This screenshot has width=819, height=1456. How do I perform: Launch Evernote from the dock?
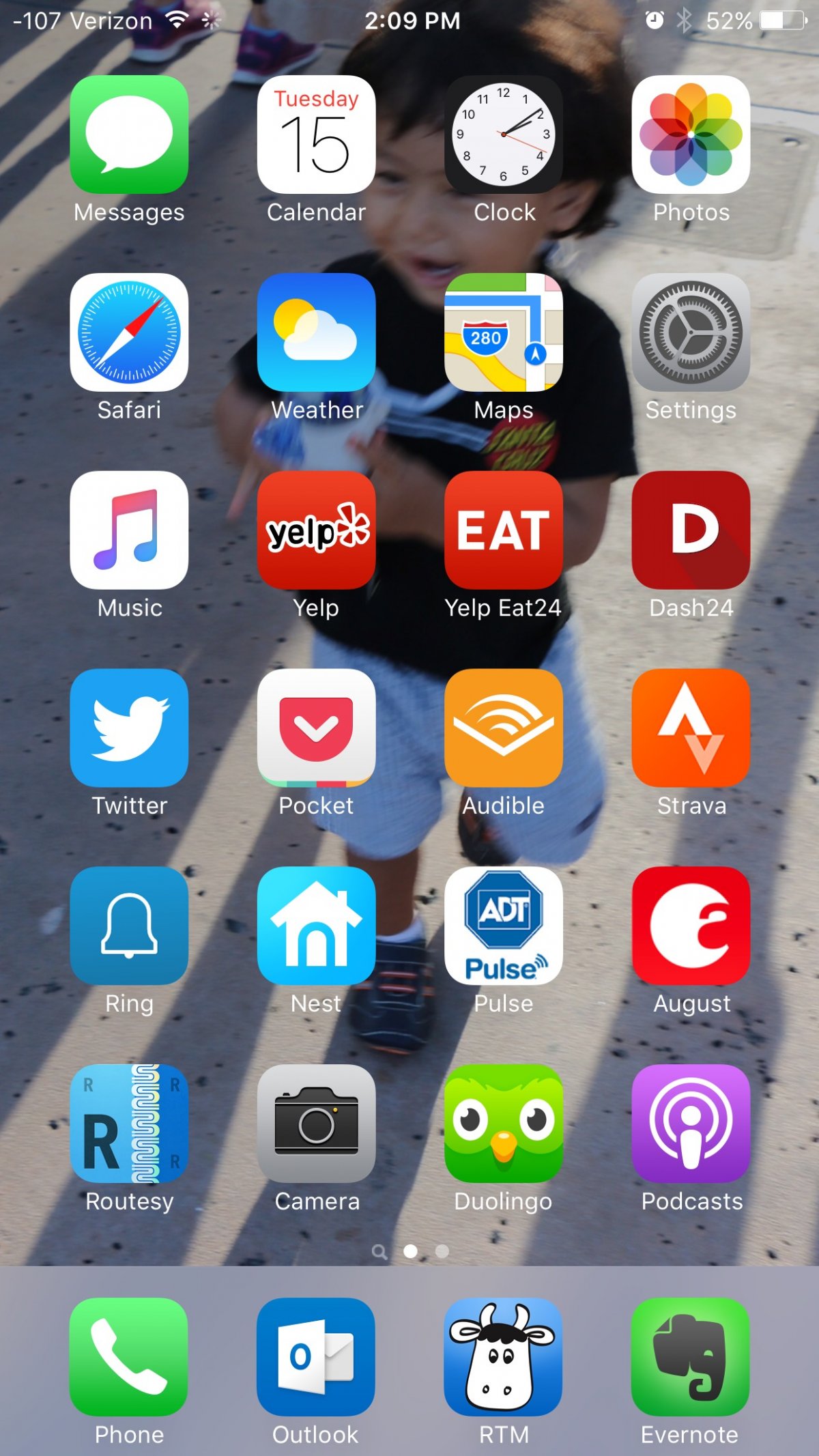click(691, 1357)
